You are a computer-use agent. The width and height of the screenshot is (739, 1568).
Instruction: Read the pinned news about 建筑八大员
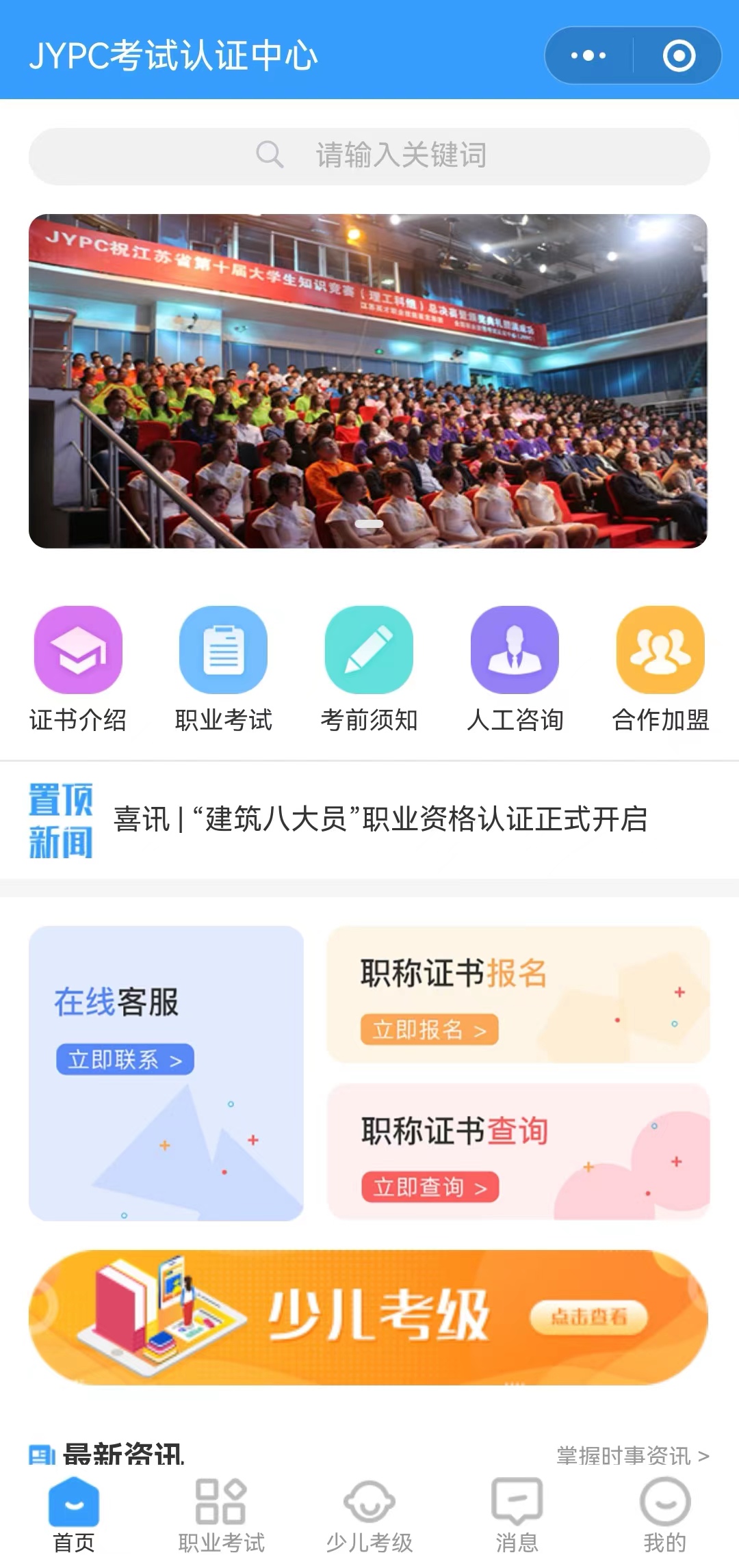coord(380,819)
